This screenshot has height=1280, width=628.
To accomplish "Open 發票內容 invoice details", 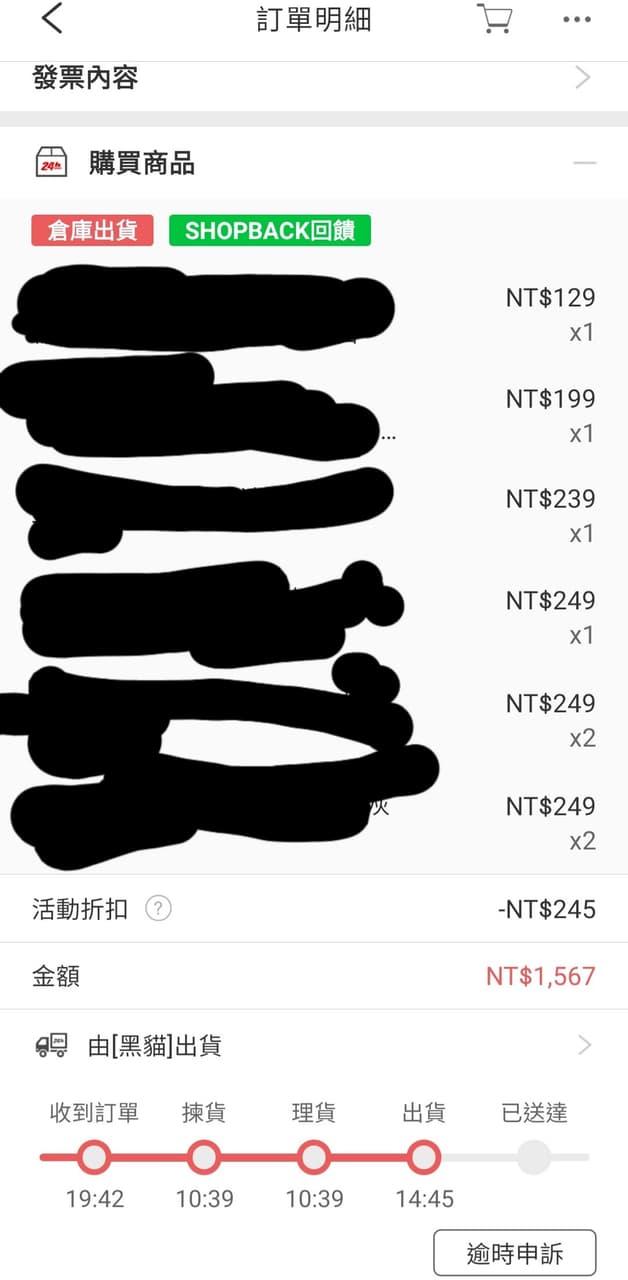I will coord(313,77).
